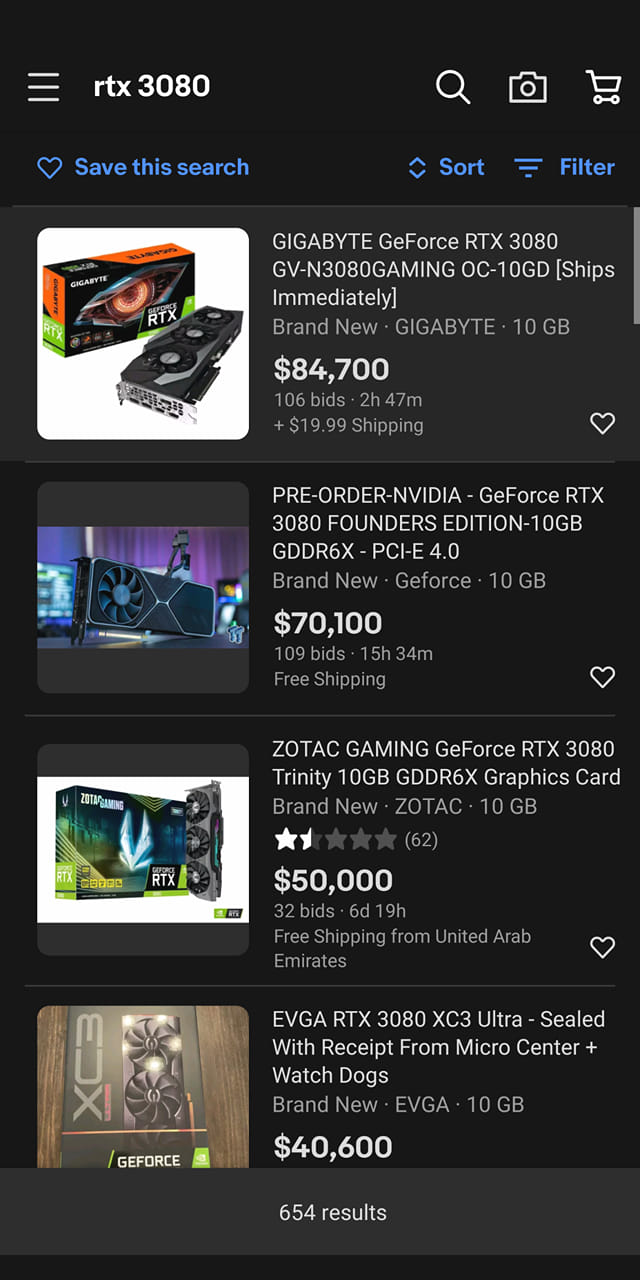Tap the magnifying glass search icon
The width and height of the screenshot is (640, 1280).
(452, 87)
